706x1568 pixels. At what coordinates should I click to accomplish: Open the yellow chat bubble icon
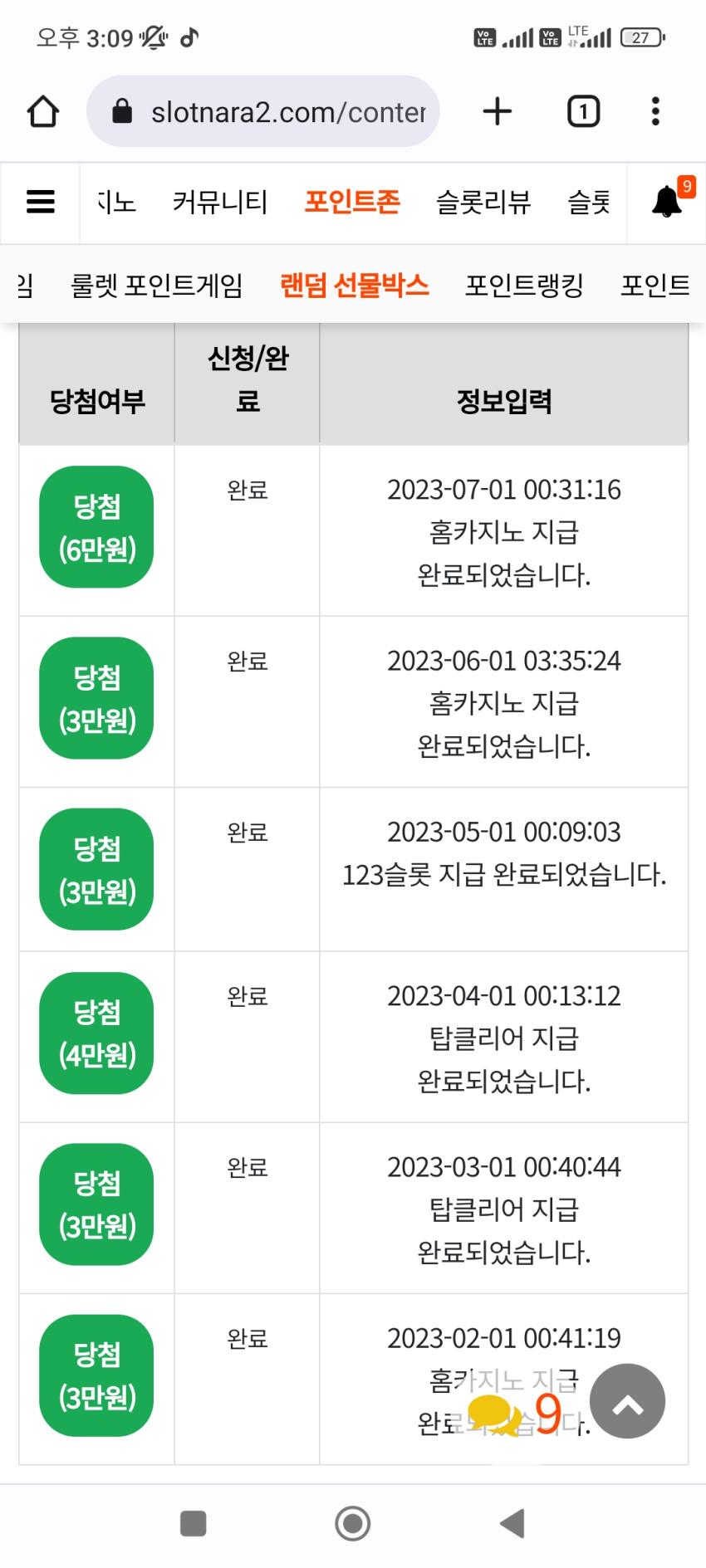click(493, 1414)
